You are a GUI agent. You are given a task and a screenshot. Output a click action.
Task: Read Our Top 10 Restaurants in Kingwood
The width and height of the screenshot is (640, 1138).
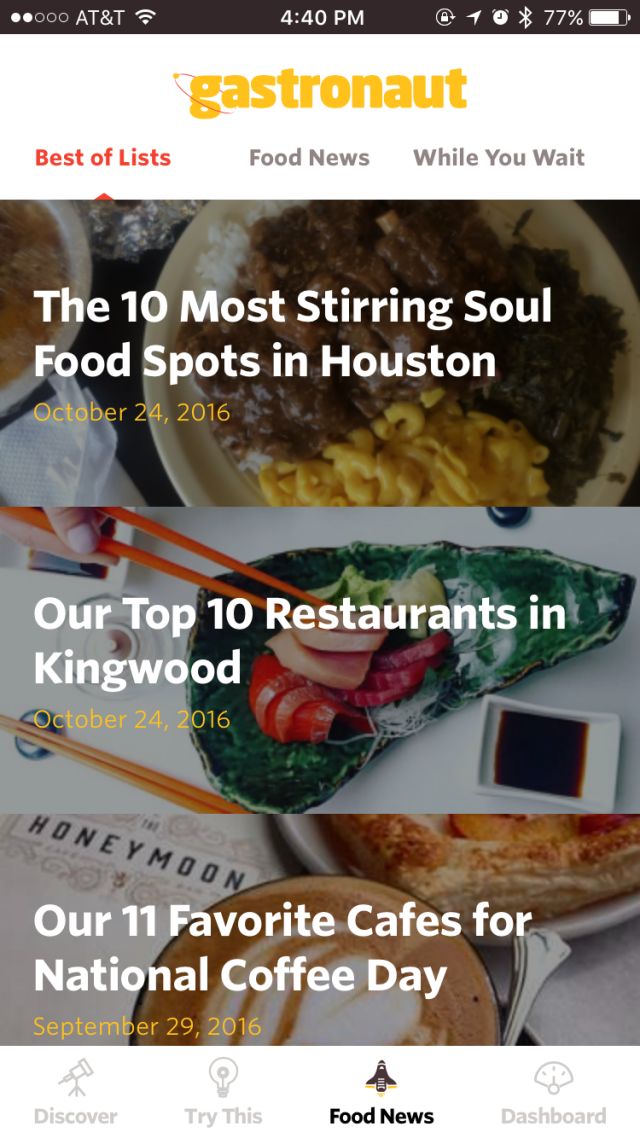pyautogui.click(x=320, y=660)
